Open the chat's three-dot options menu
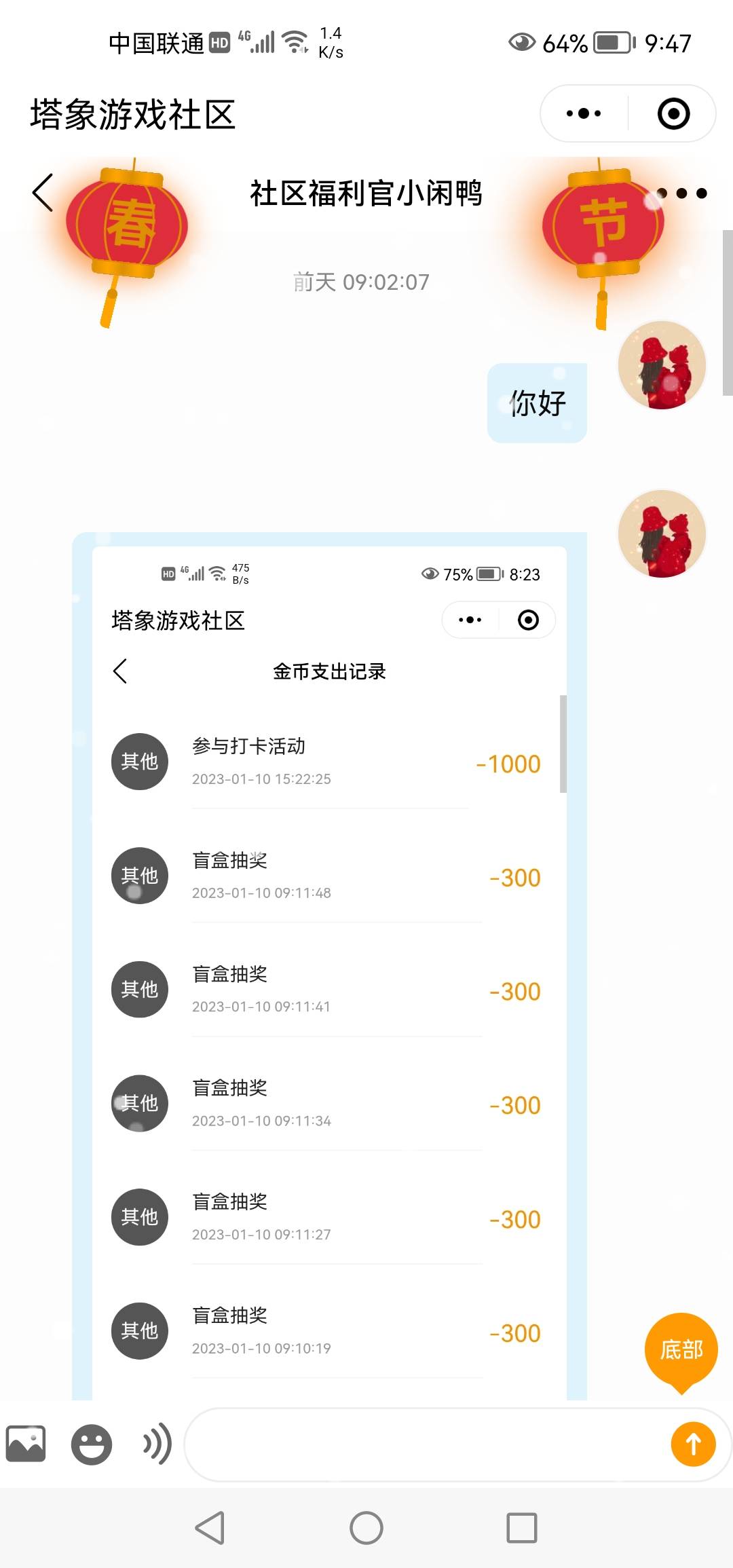The image size is (733, 1568). pyautogui.click(x=682, y=193)
